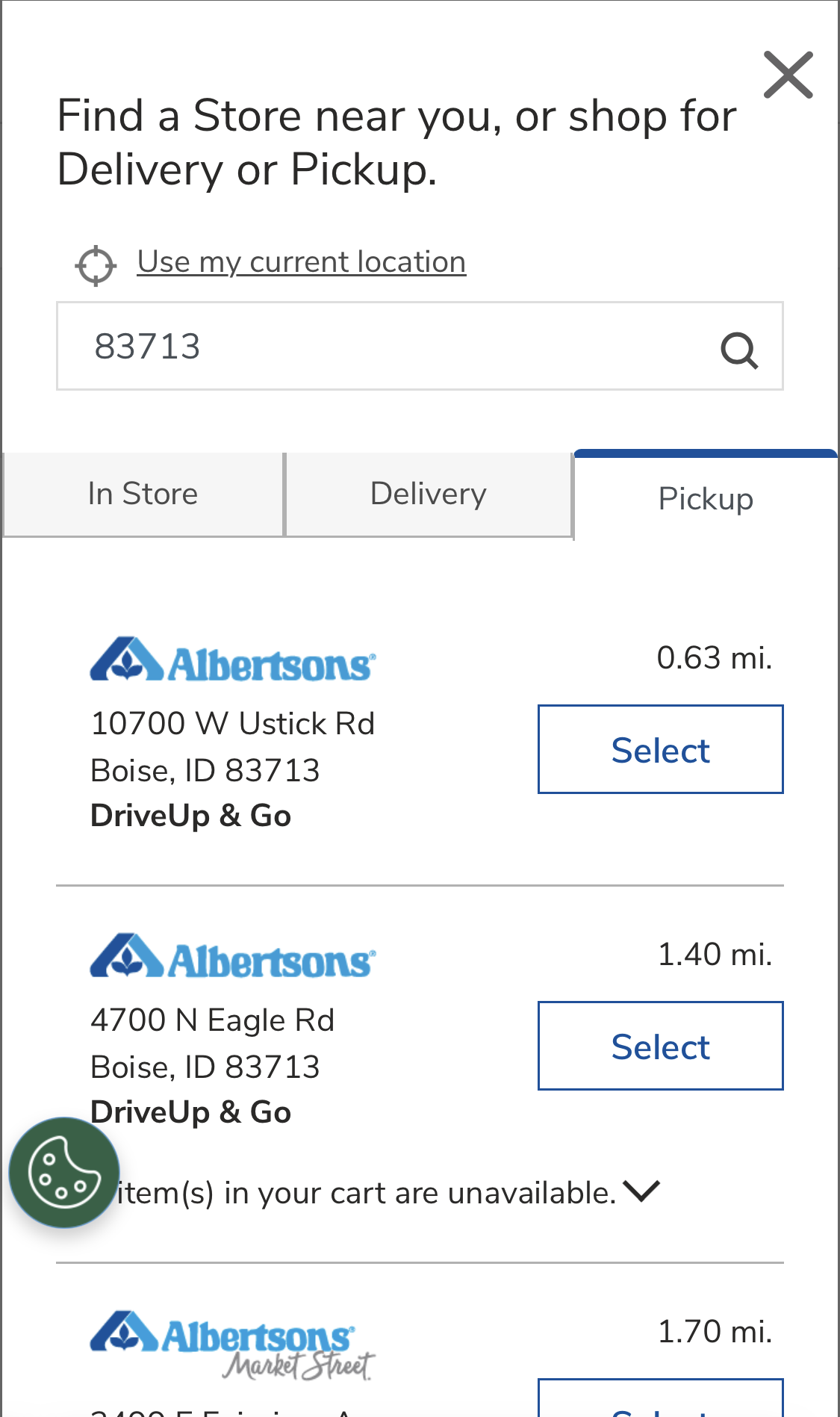Screen dimensions: 840x1417
Task: Close the store finder dialog
Action: (x=786, y=74)
